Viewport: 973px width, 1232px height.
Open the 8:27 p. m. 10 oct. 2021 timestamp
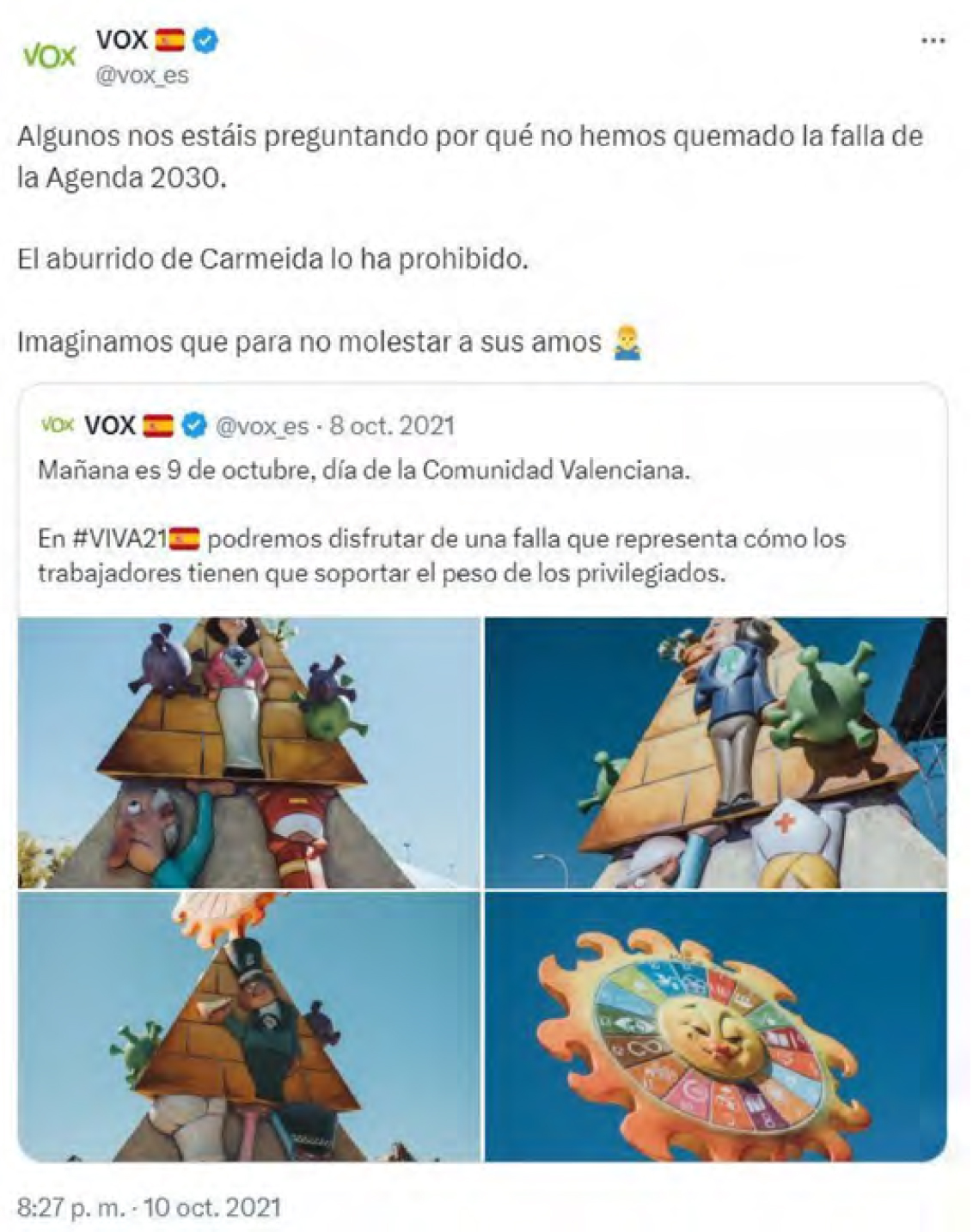click(149, 1206)
